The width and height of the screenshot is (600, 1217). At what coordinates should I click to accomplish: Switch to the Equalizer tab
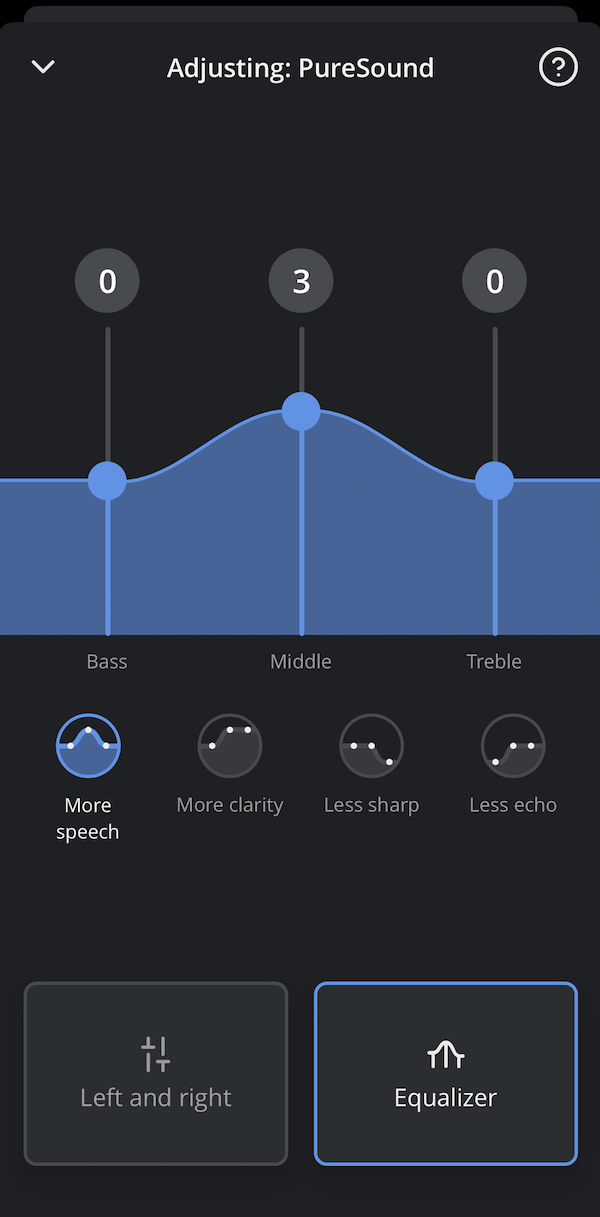[446, 1073]
